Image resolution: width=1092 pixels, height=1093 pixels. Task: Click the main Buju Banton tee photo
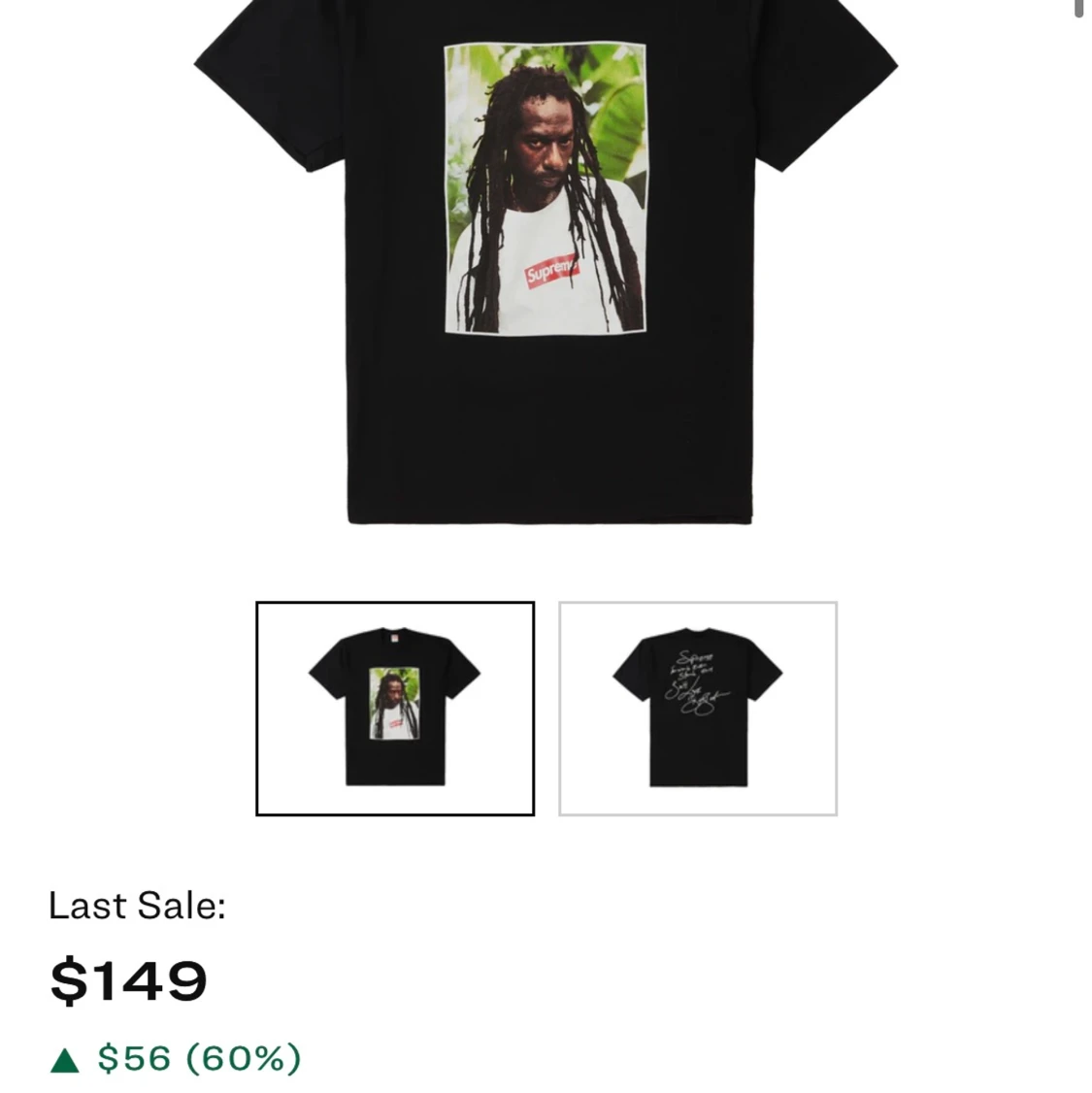546,272
